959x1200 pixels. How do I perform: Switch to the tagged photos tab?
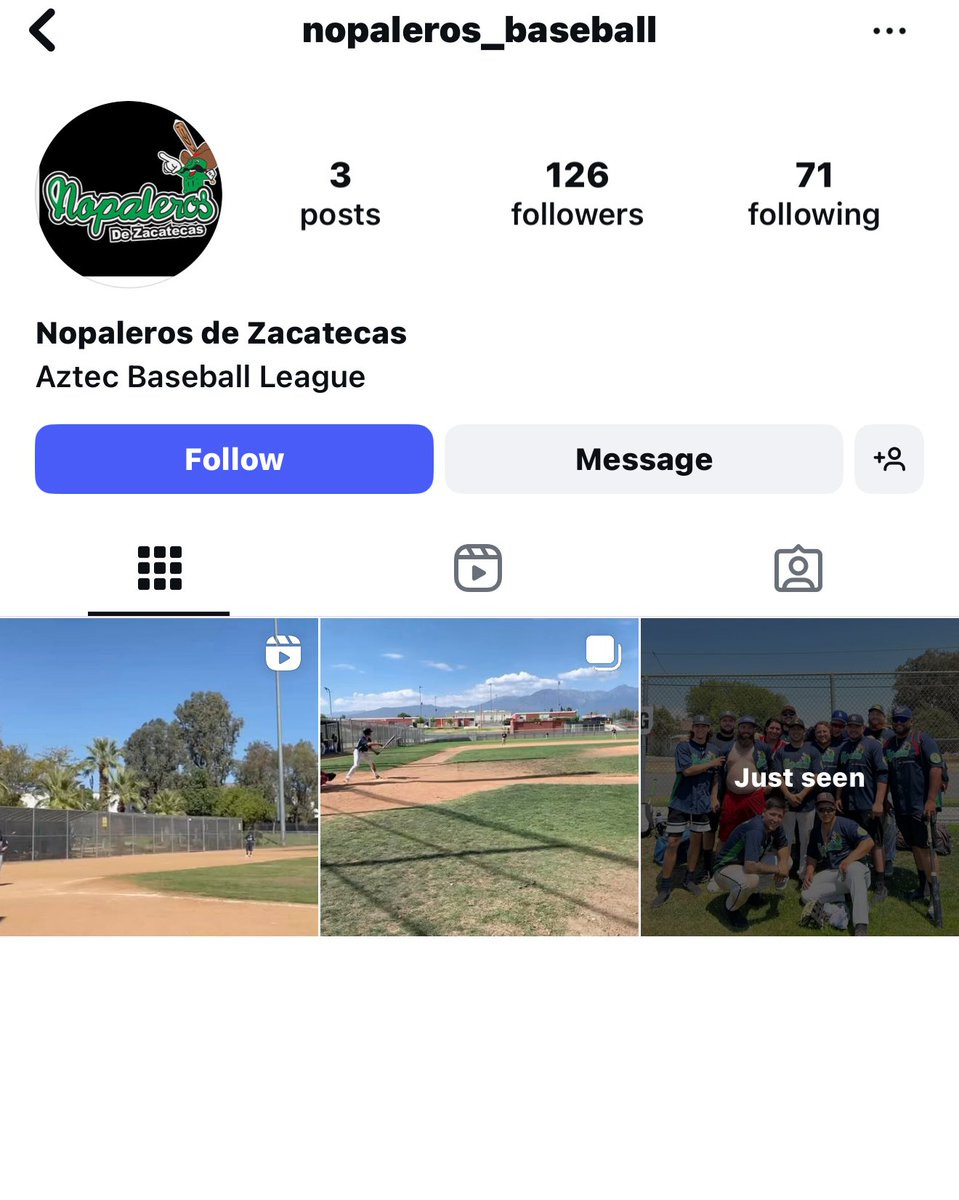click(798, 569)
